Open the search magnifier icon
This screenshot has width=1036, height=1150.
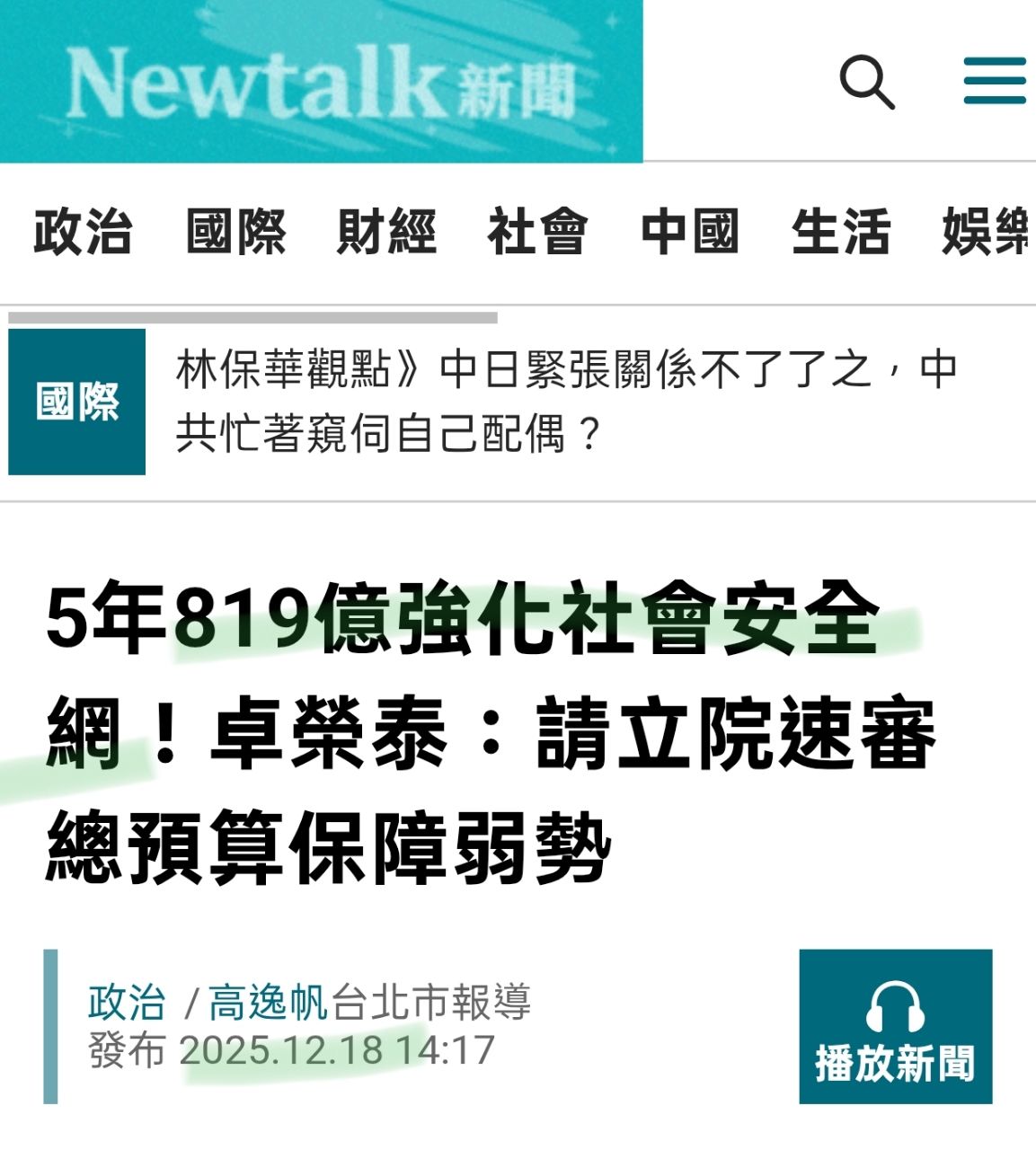coord(867,82)
